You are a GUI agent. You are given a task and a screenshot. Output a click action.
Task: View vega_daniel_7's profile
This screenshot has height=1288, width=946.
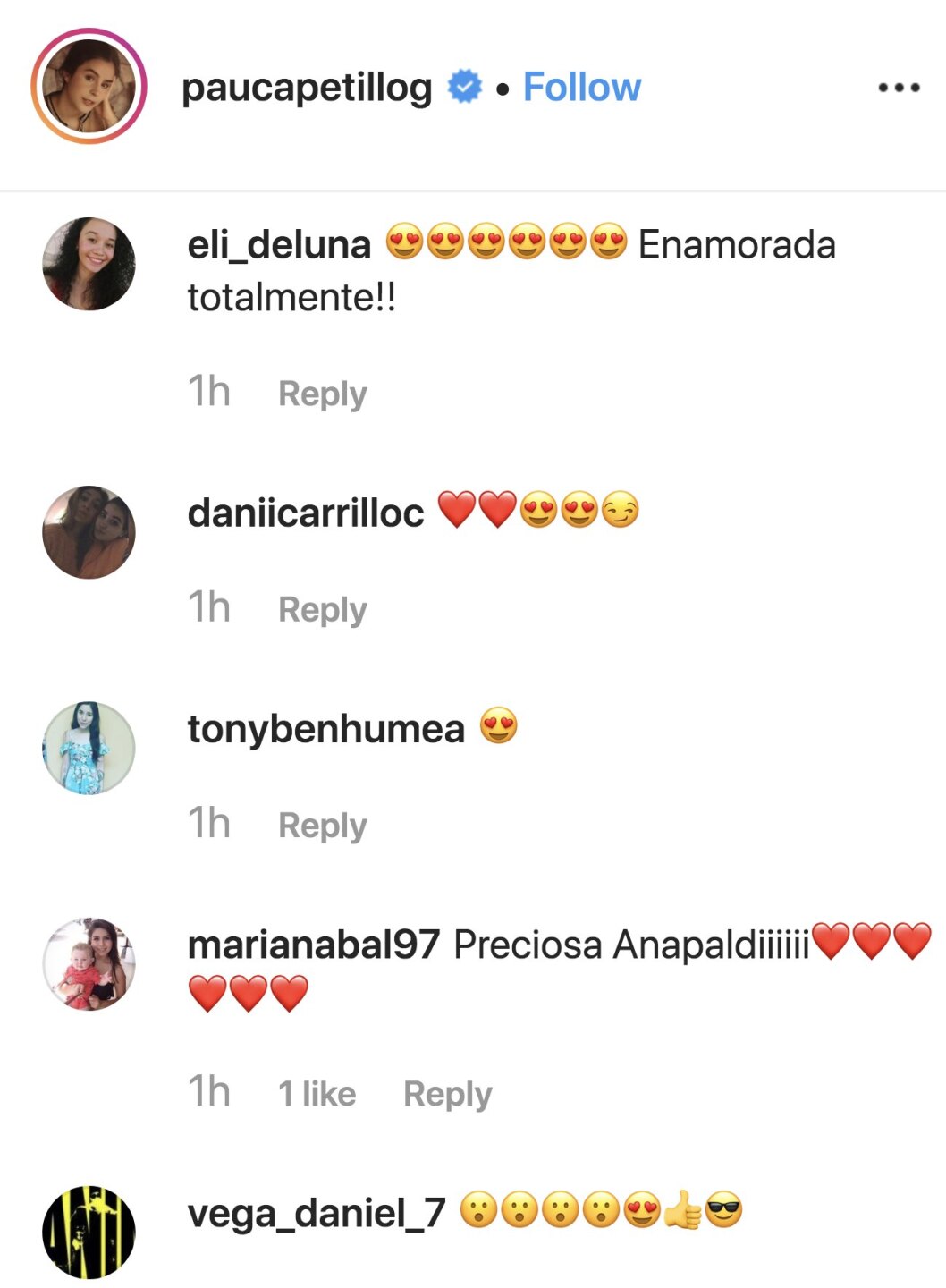tap(316, 1214)
